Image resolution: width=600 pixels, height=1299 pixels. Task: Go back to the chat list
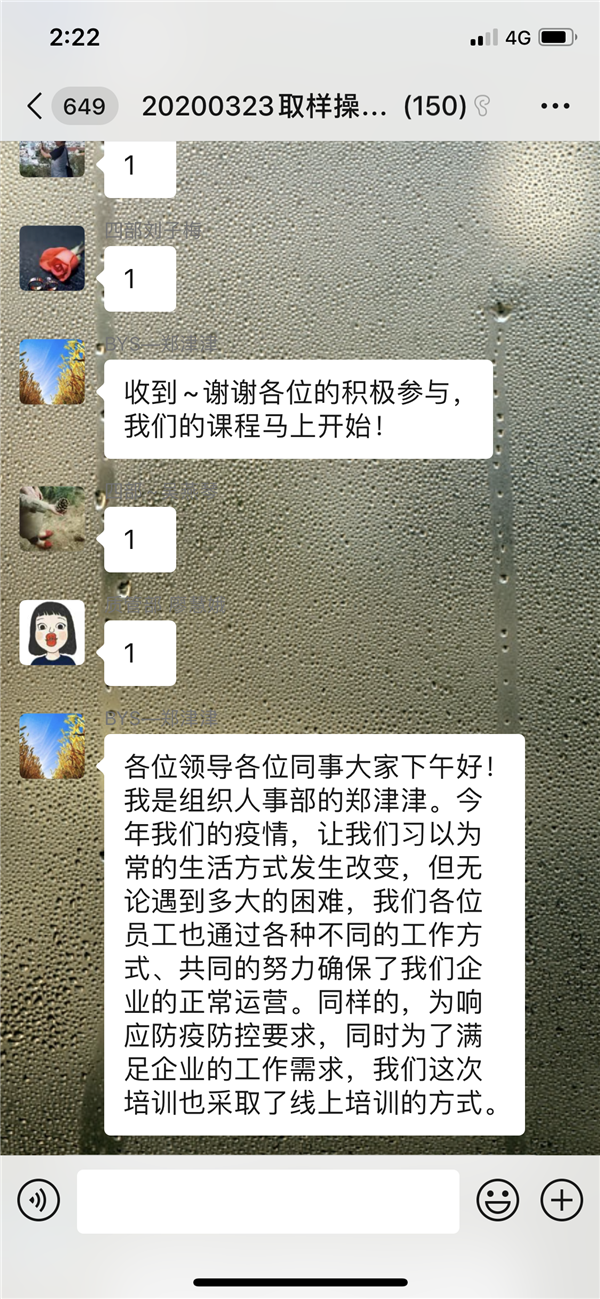click(36, 106)
